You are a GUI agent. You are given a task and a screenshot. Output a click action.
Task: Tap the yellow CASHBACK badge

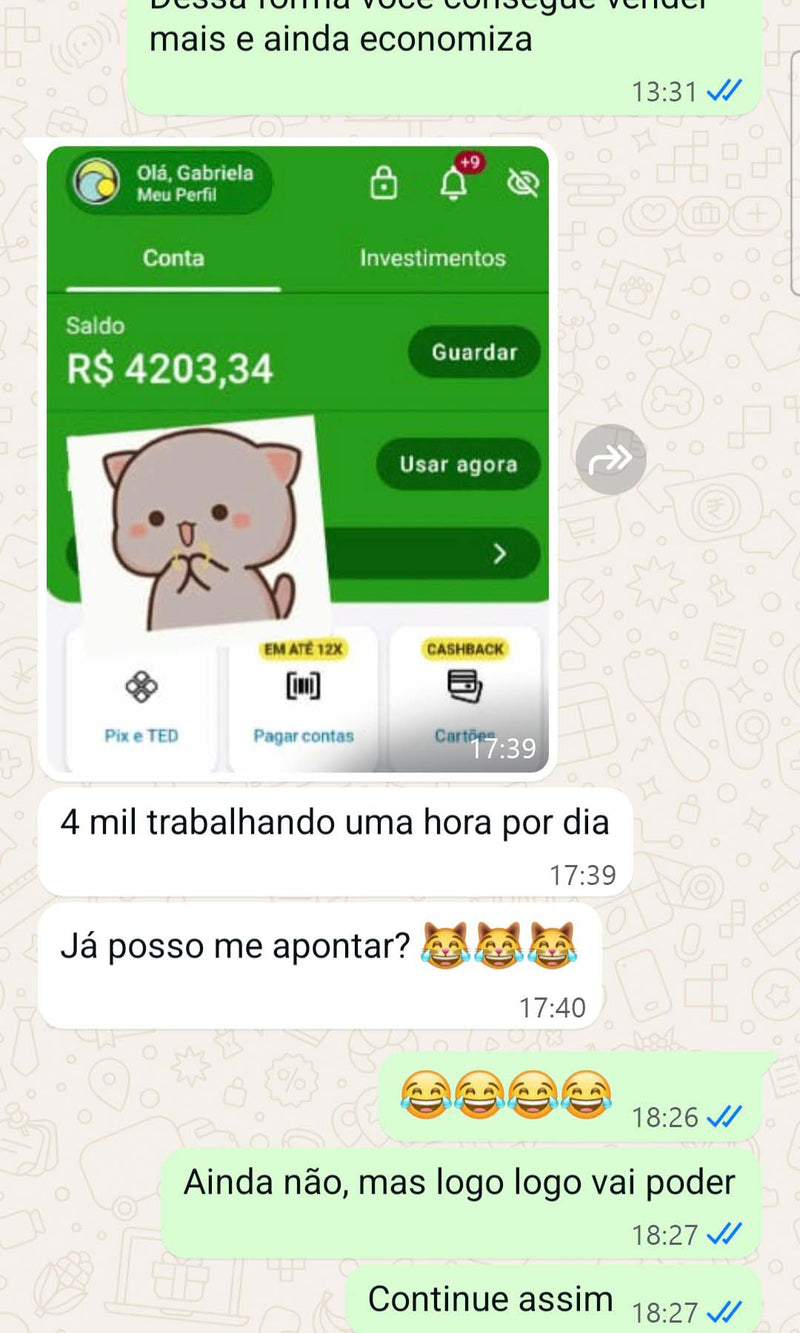(x=467, y=648)
